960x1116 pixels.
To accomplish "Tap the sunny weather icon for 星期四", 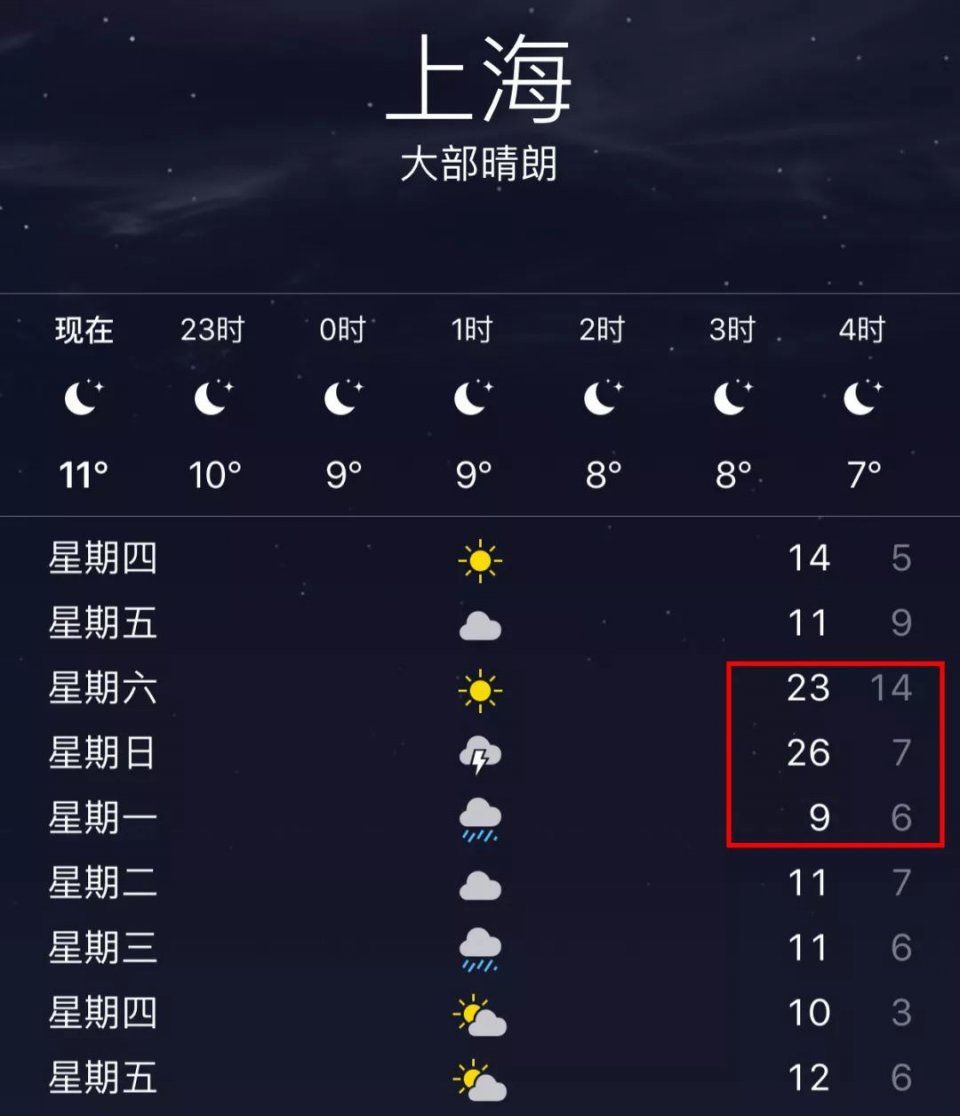I will coord(480,559).
